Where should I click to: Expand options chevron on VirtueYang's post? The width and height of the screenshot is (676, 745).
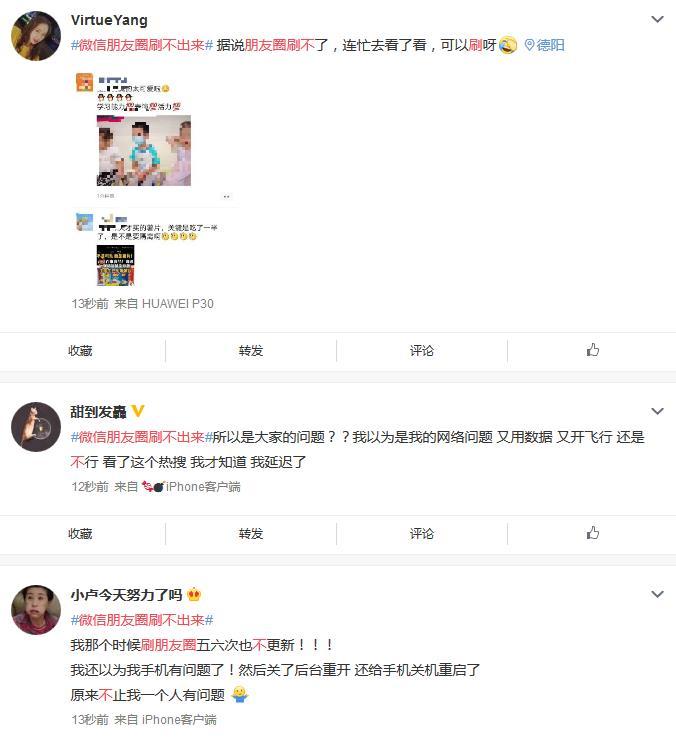(657, 20)
